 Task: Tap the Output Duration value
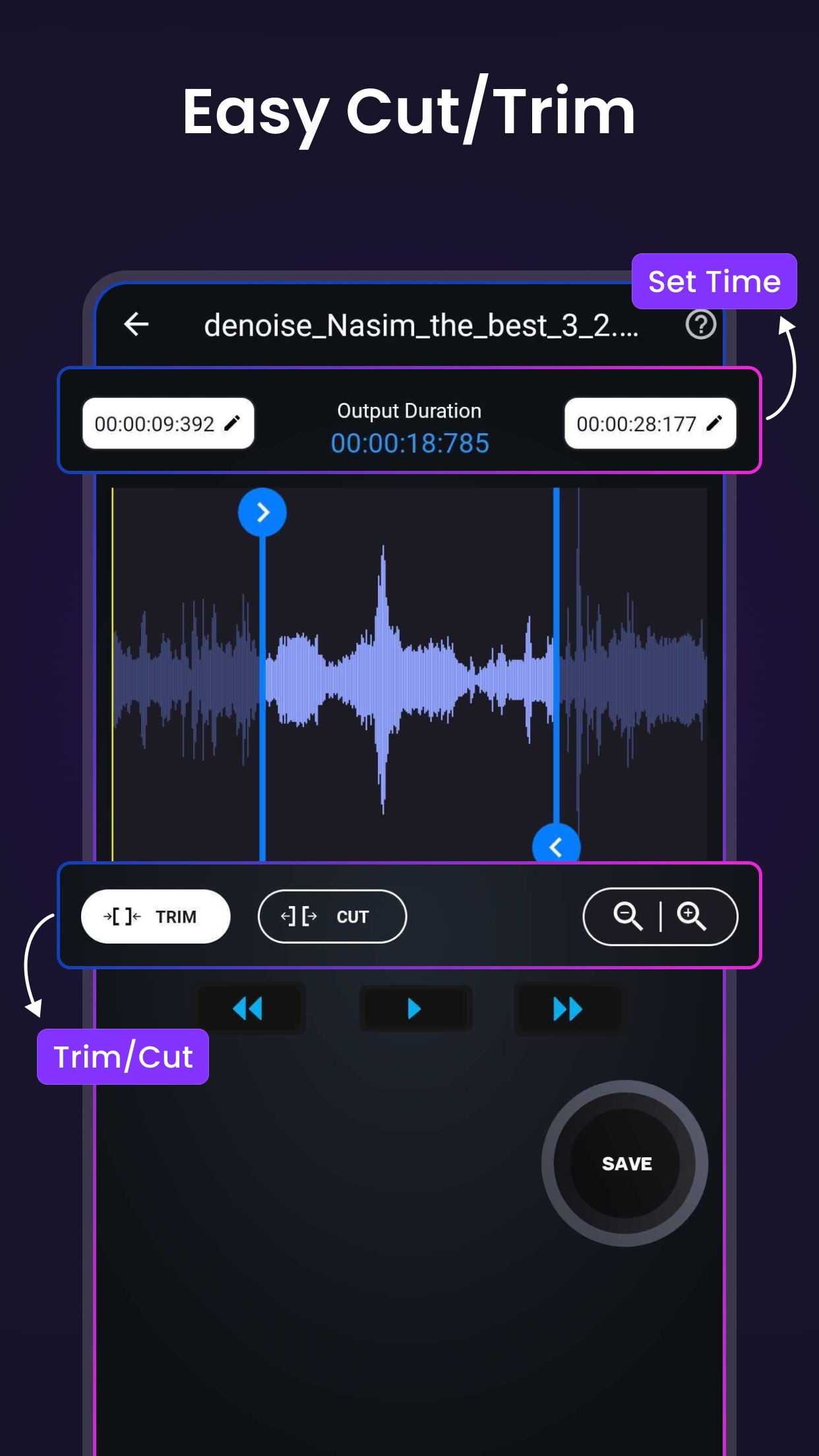point(409,443)
